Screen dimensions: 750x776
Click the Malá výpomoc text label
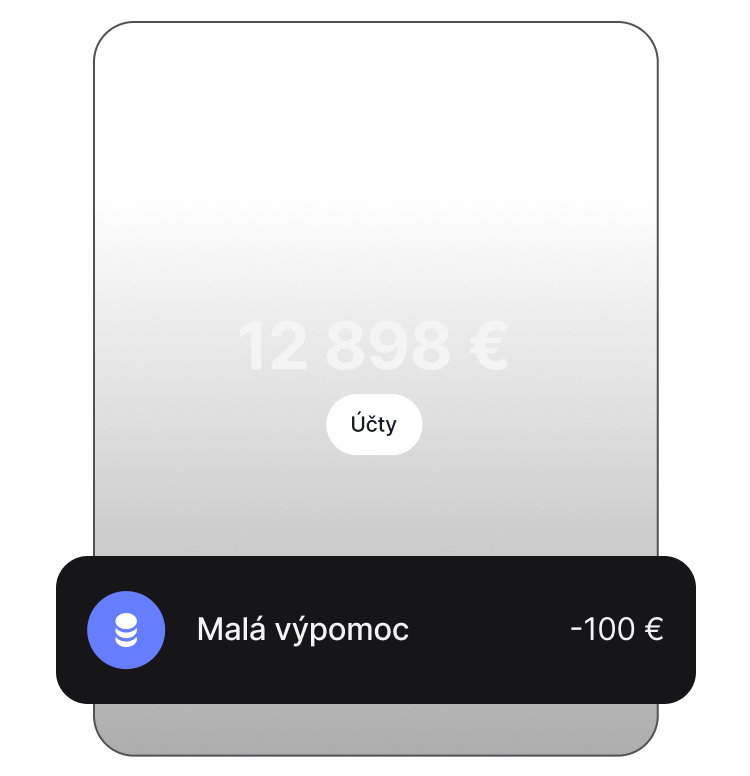pyautogui.click(x=303, y=630)
